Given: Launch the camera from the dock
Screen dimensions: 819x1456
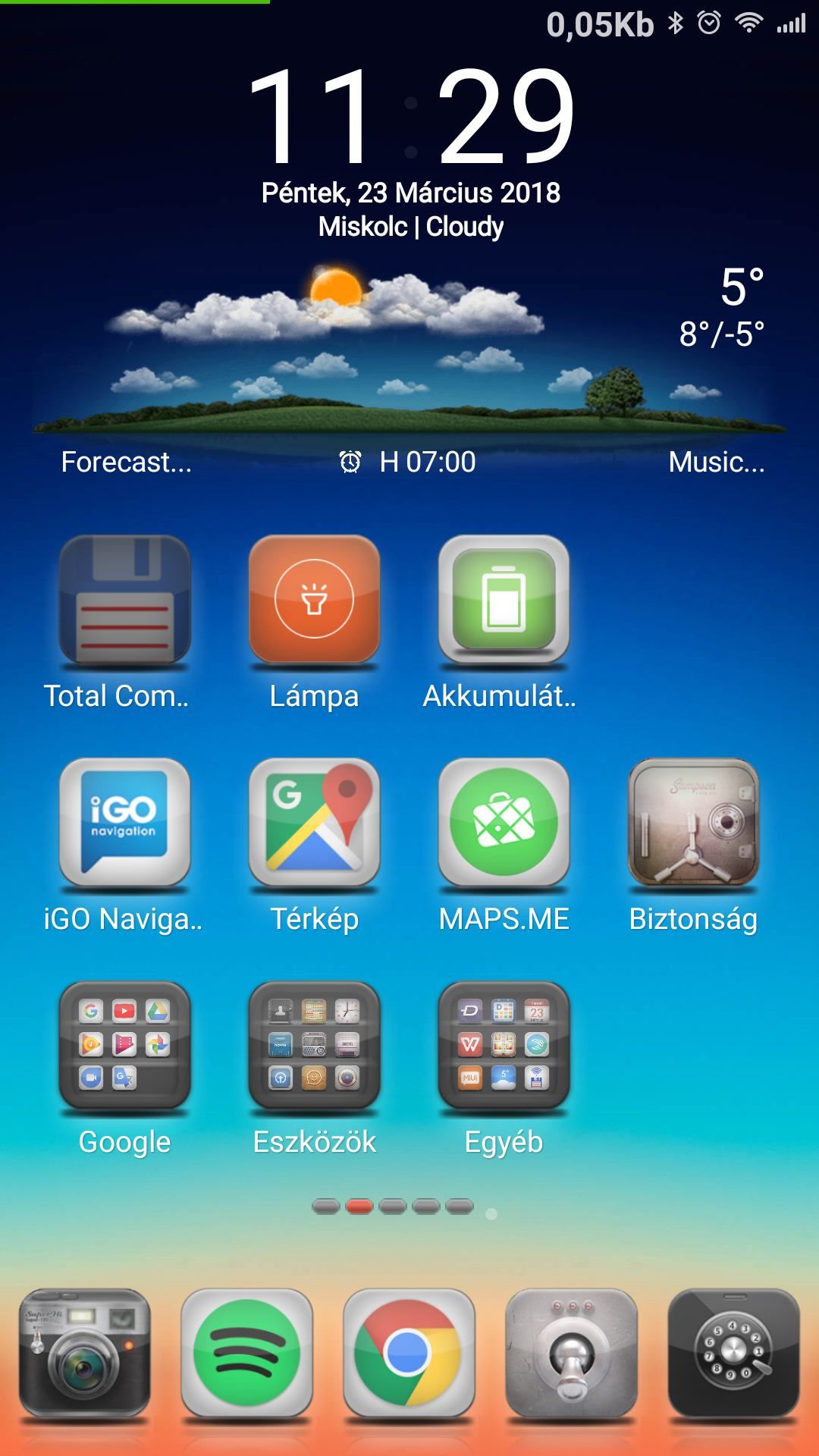Looking at the screenshot, I should point(85,1353).
